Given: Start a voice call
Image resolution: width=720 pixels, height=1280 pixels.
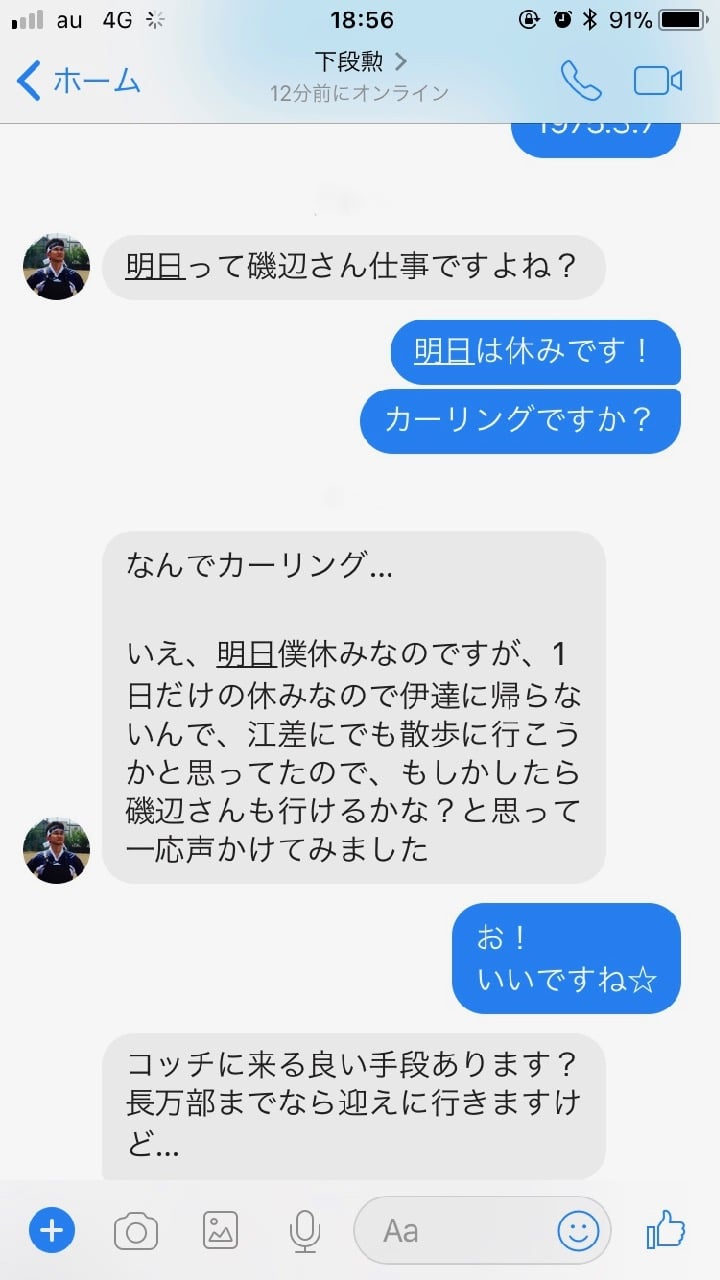Looking at the screenshot, I should [581, 81].
